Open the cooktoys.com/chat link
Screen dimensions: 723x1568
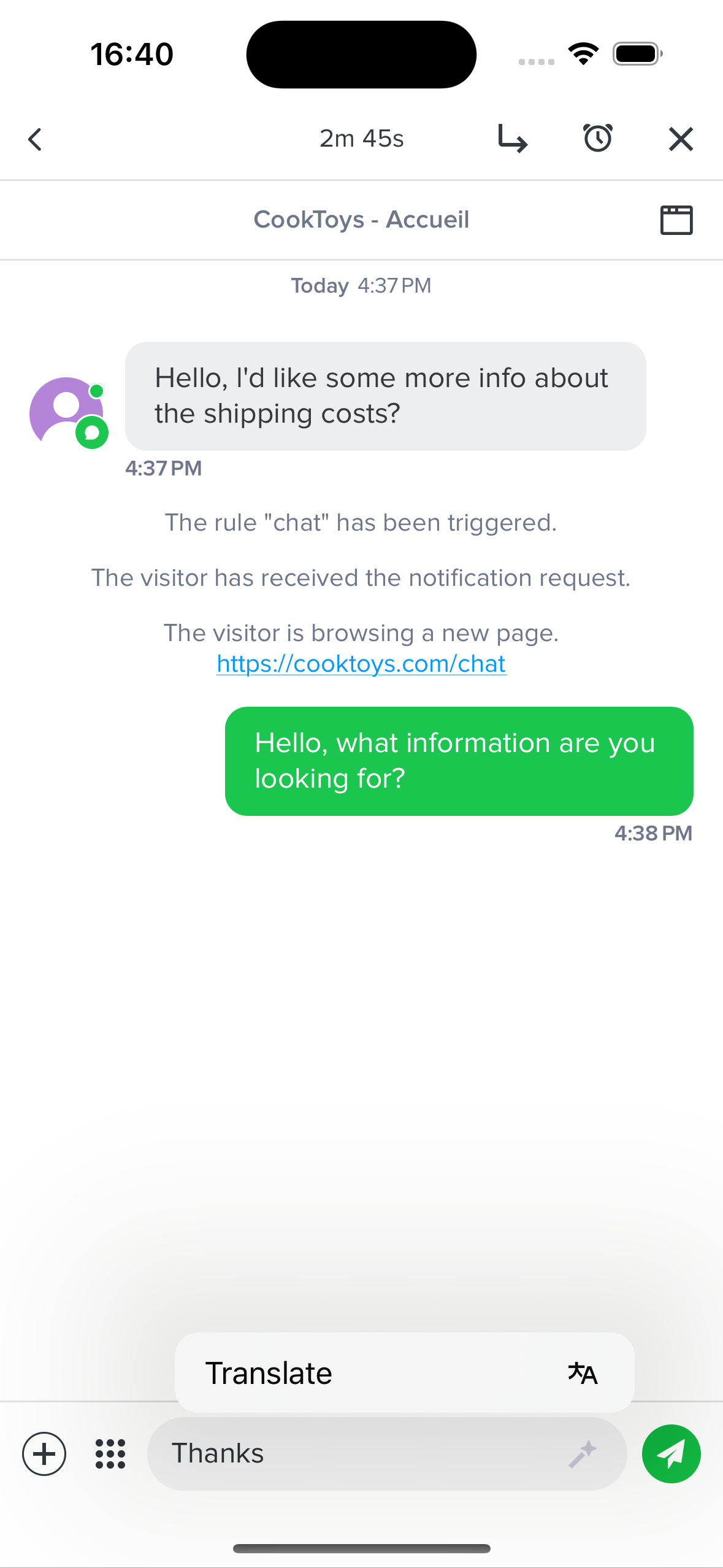pos(361,664)
